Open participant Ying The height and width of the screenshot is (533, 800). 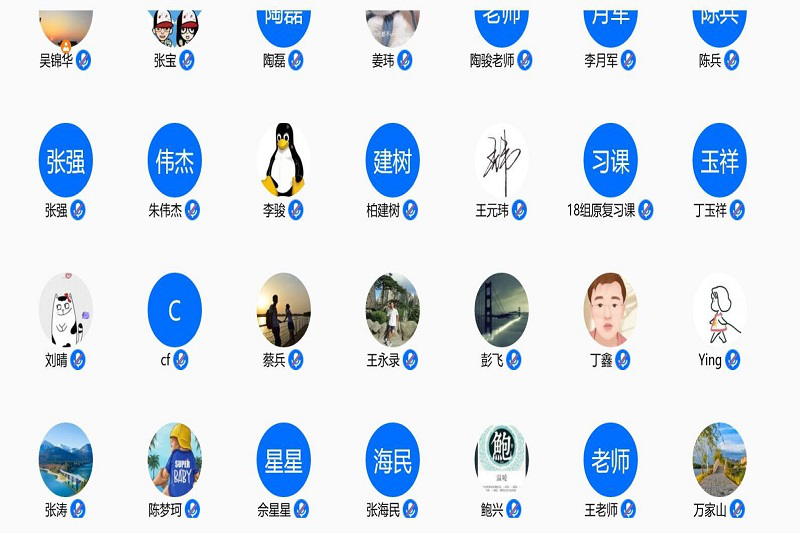[719, 310]
